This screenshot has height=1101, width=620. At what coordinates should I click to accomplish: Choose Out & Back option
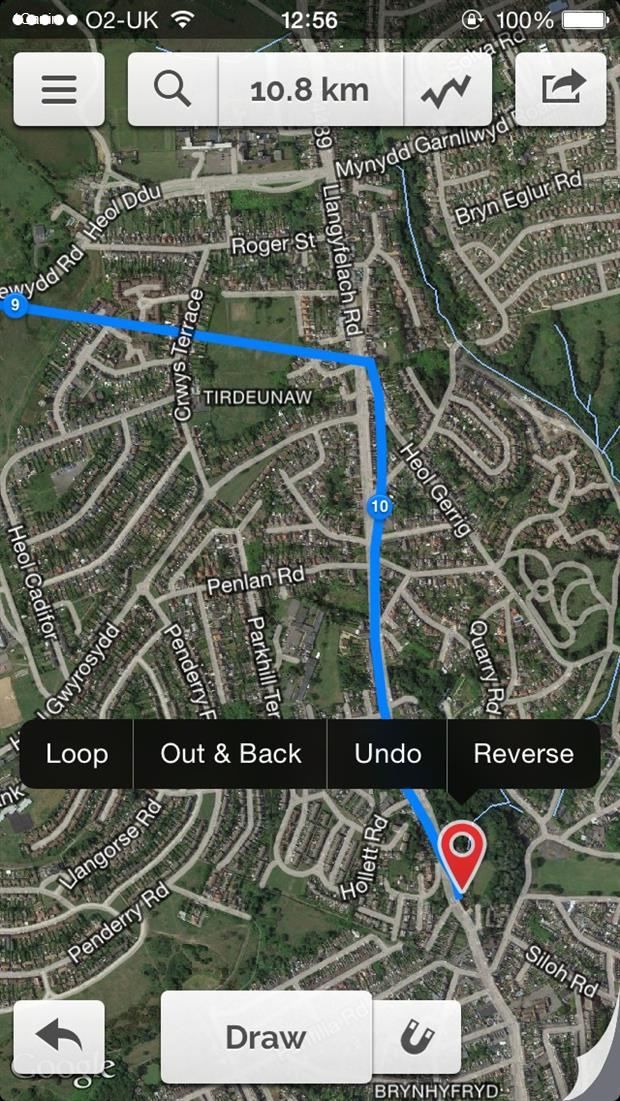pyautogui.click(x=231, y=754)
